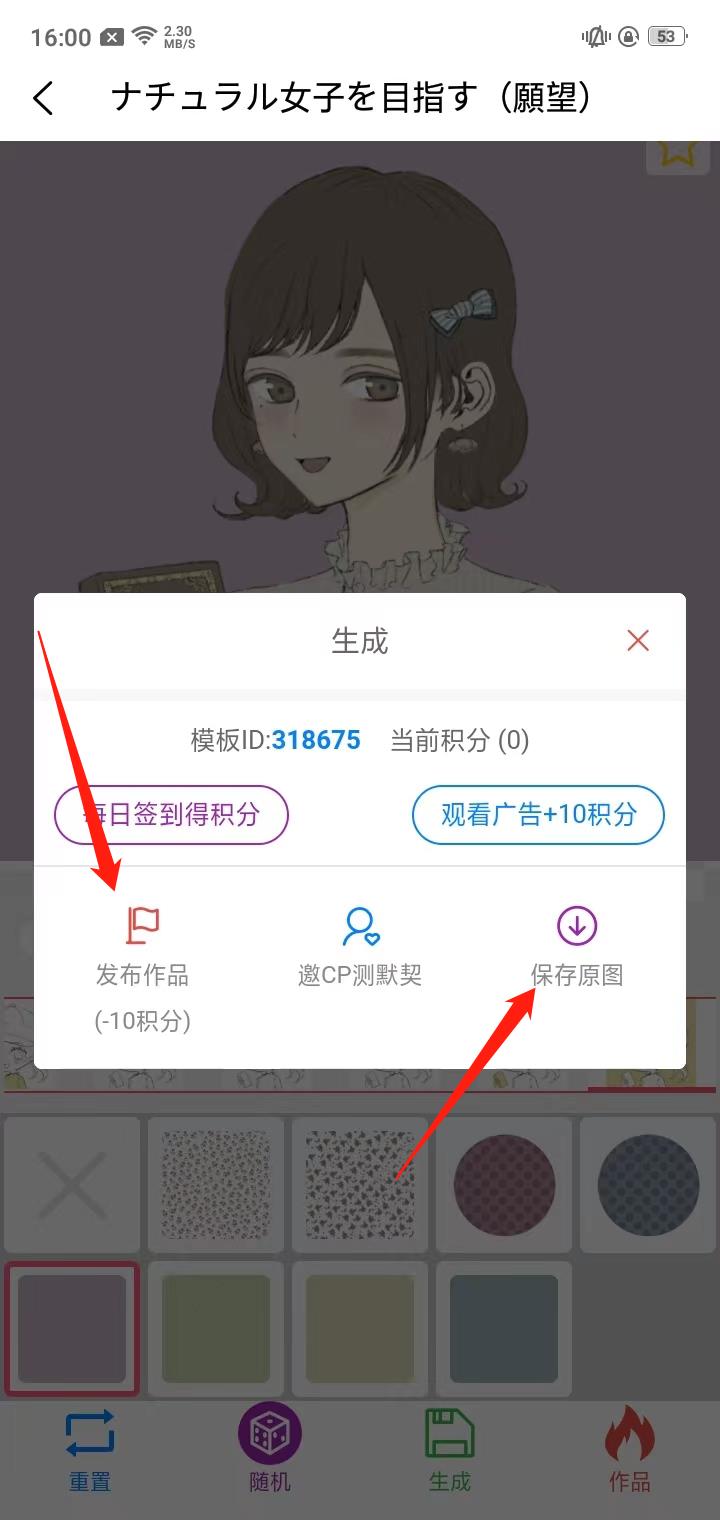The width and height of the screenshot is (720, 1520).
Task: Tap the person icon for 邀CP测默契
Action: [361, 927]
